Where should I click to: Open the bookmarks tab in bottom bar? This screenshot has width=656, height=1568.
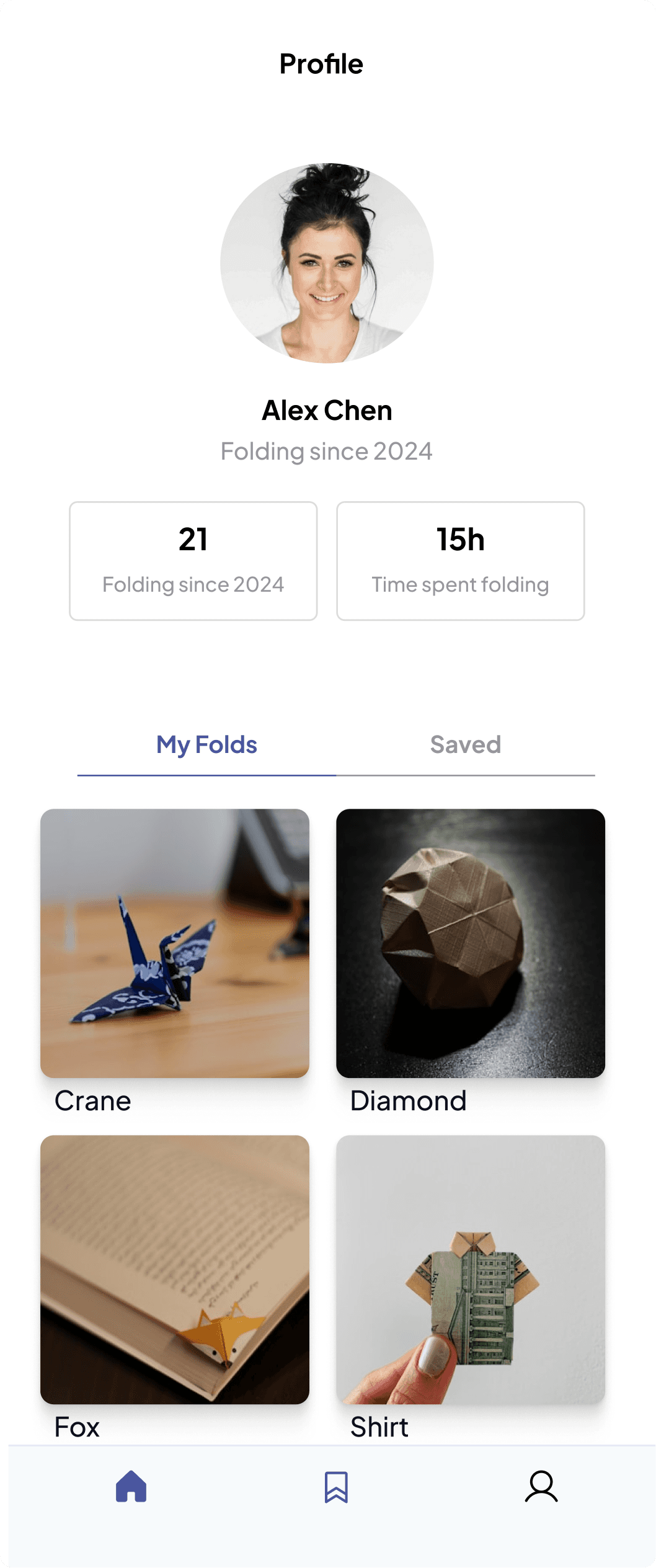point(336,1487)
